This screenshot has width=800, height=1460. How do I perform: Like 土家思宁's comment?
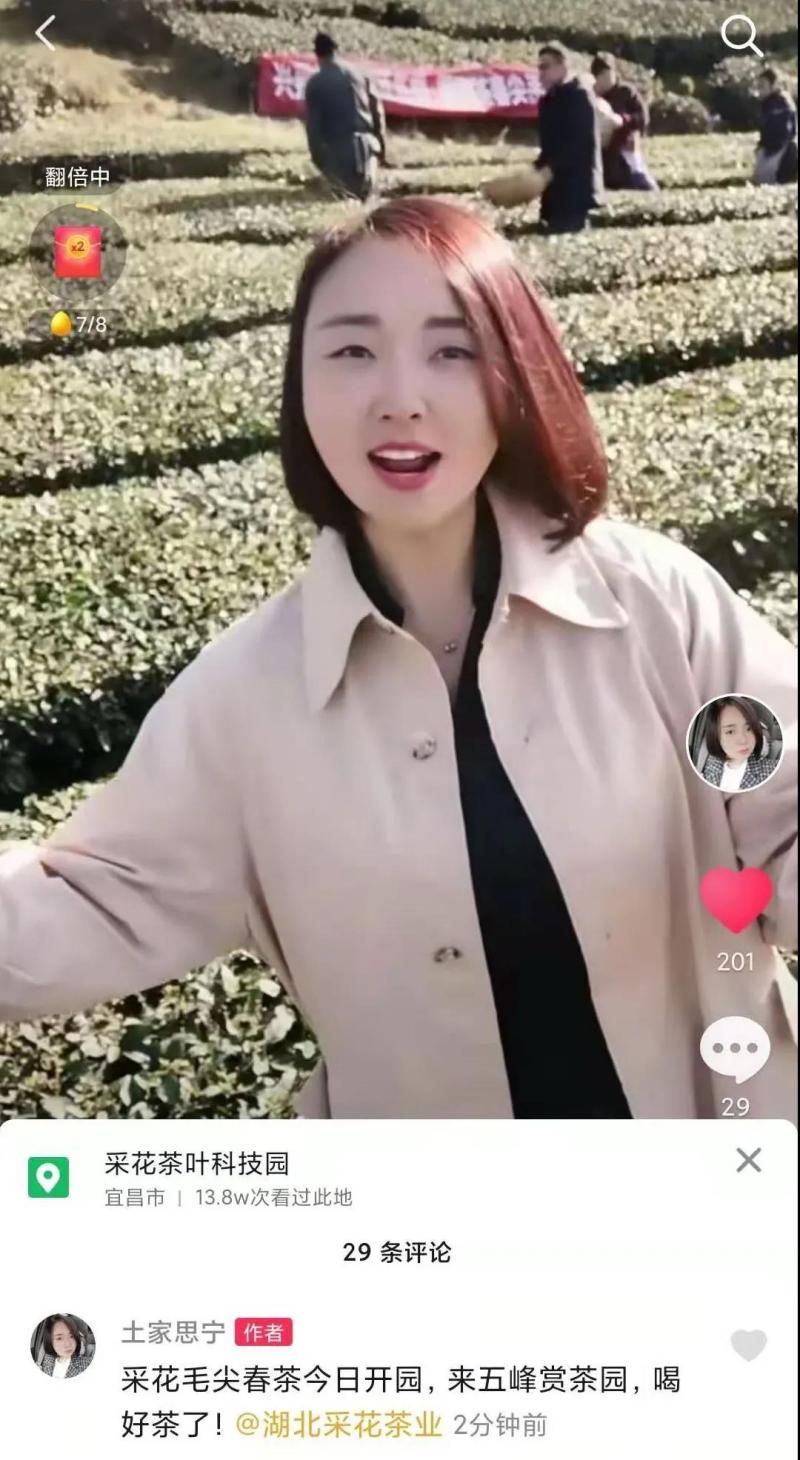tap(748, 1345)
